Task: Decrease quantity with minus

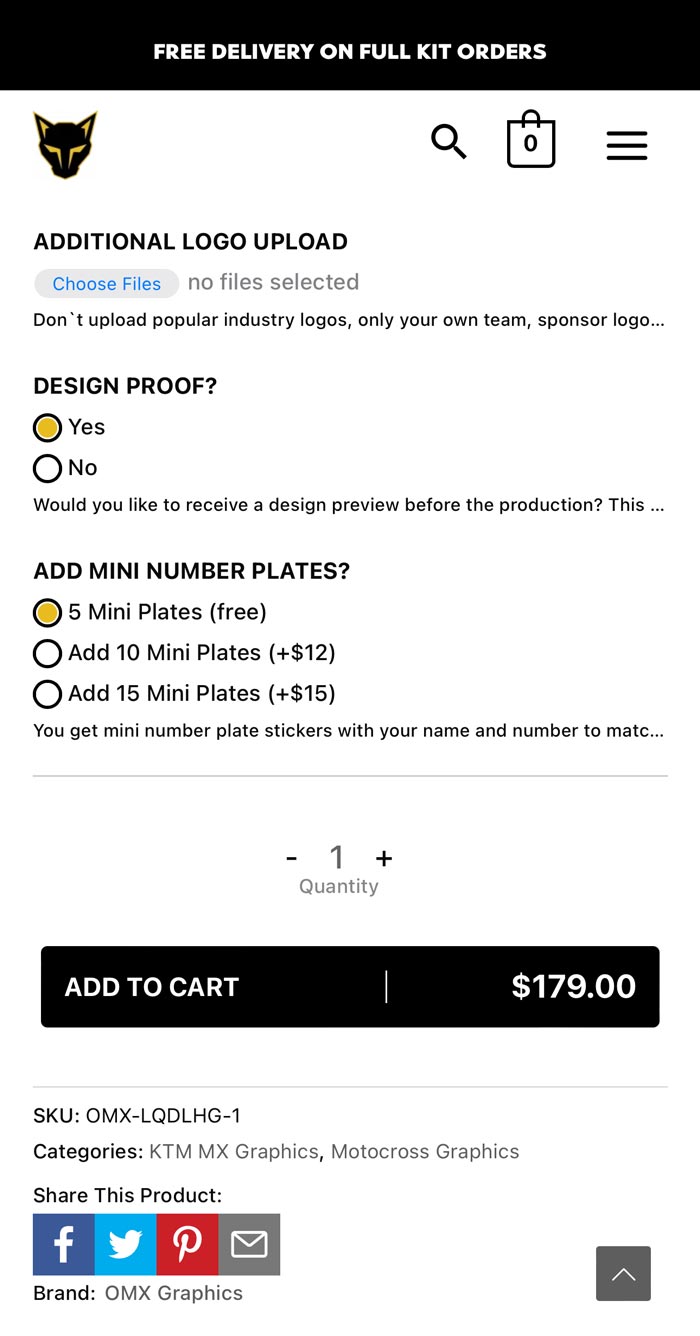Action: tap(292, 857)
